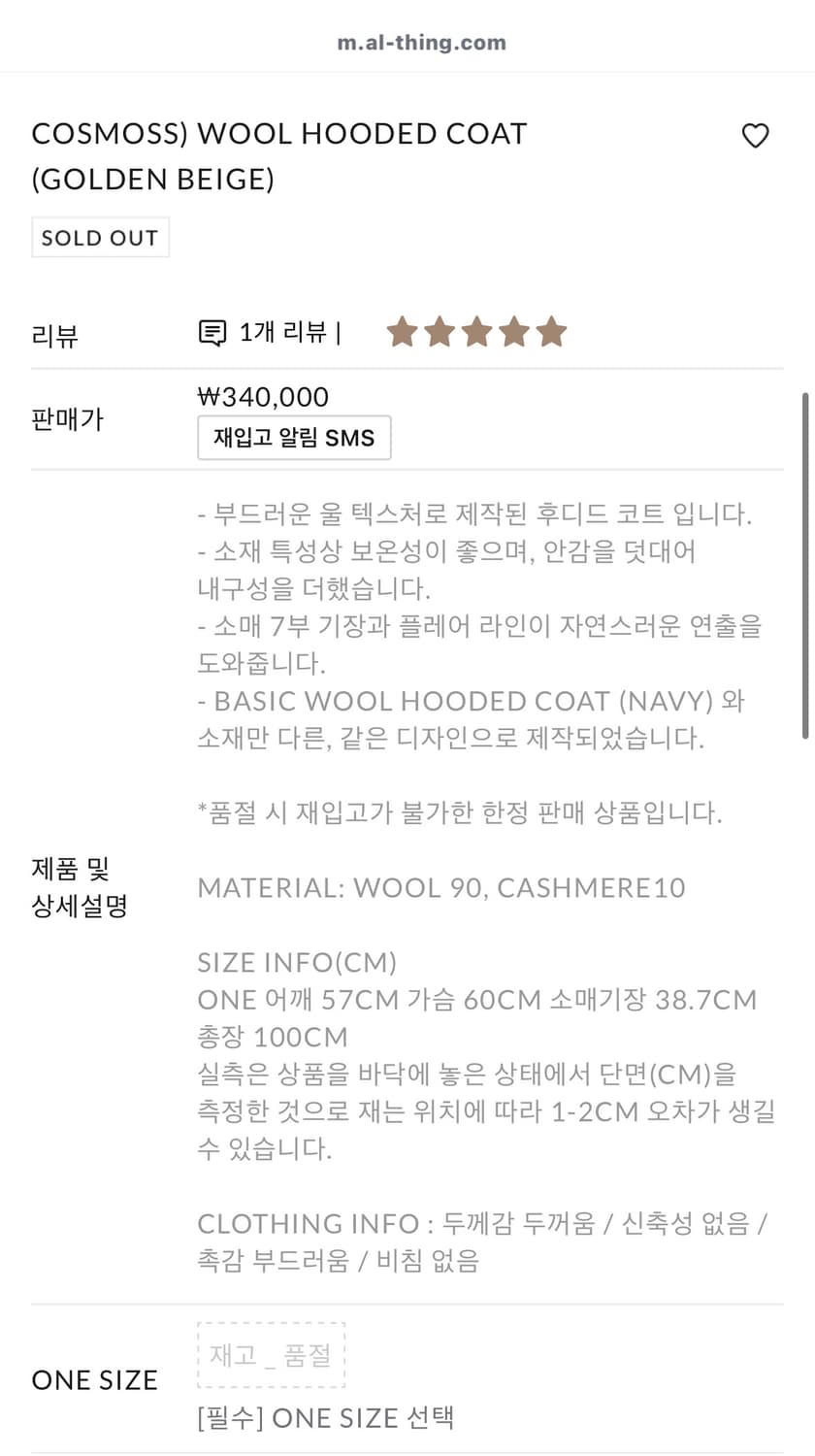Tap the COSMOSS WOOL HOODED COAT title
815x1456 pixels.
[278, 155]
